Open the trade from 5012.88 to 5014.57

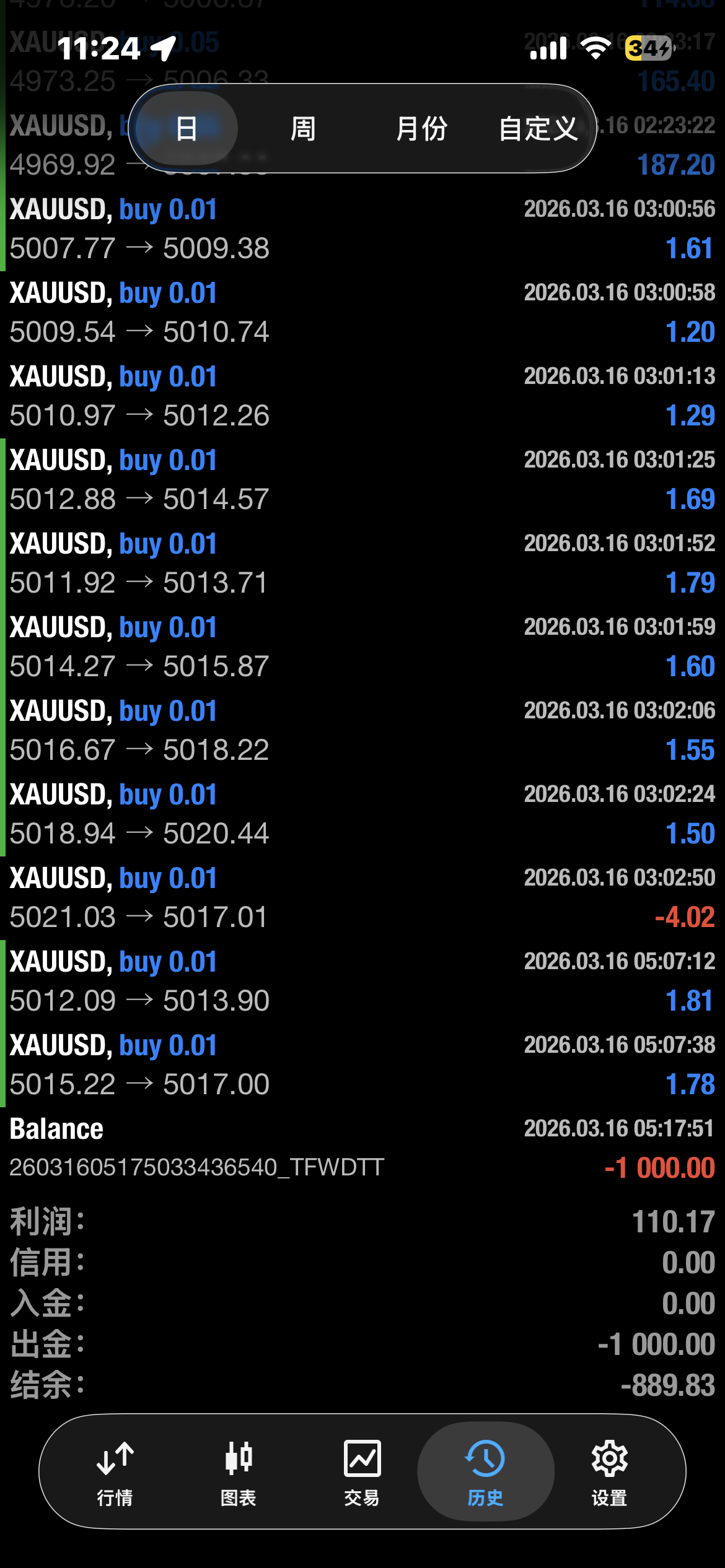(362, 480)
